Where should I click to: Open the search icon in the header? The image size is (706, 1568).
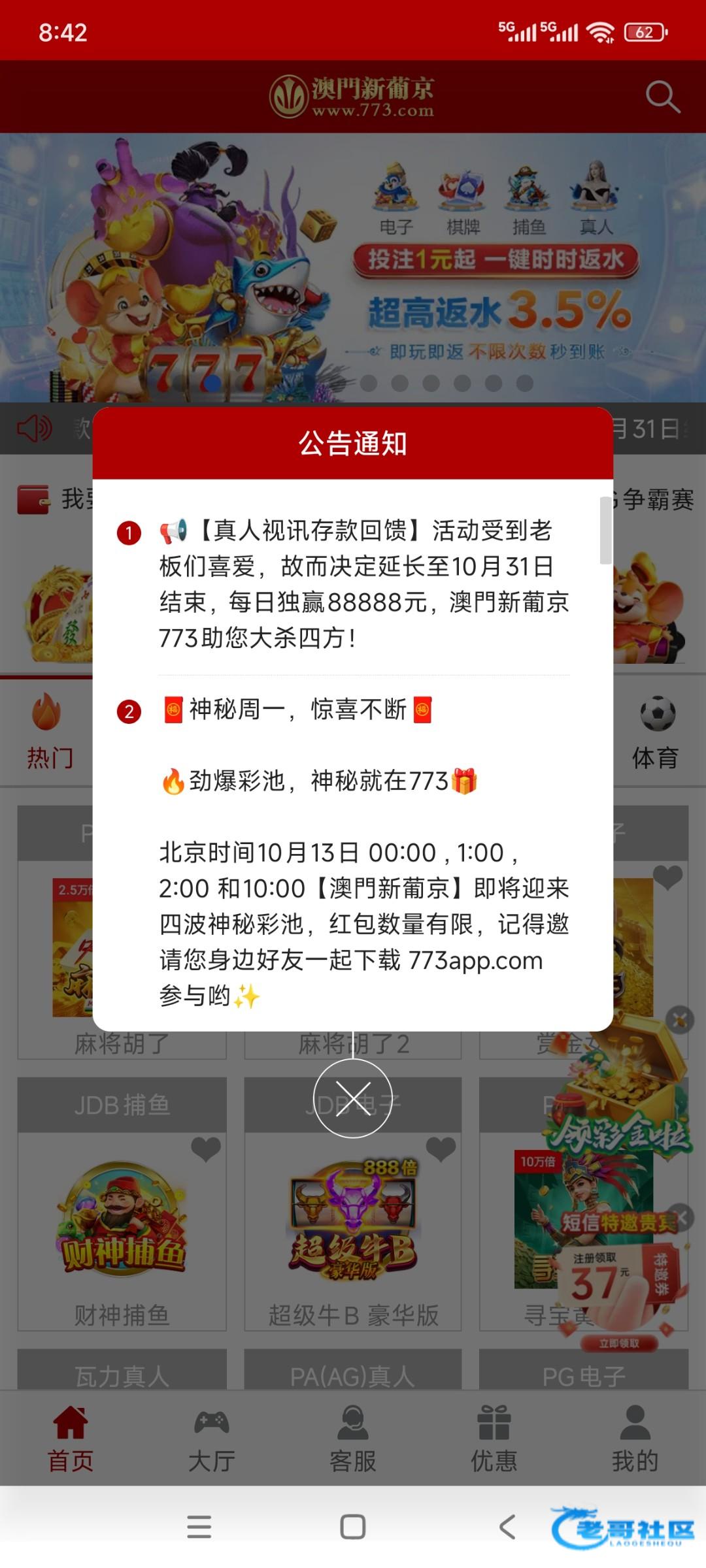tap(662, 97)
